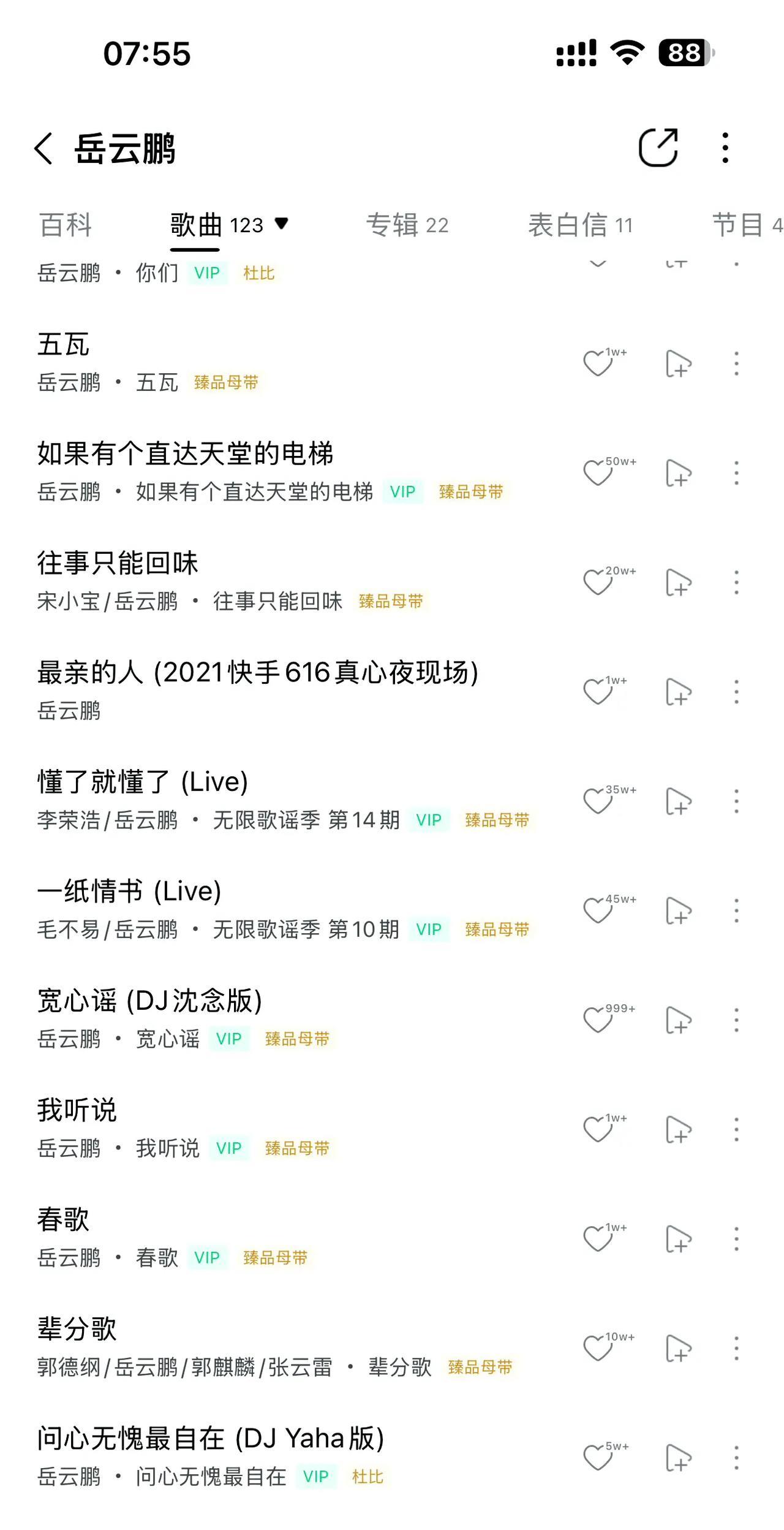Open more options for 我听说
This screenshot has height=1530, width=784.
(x=736, y=1129)
